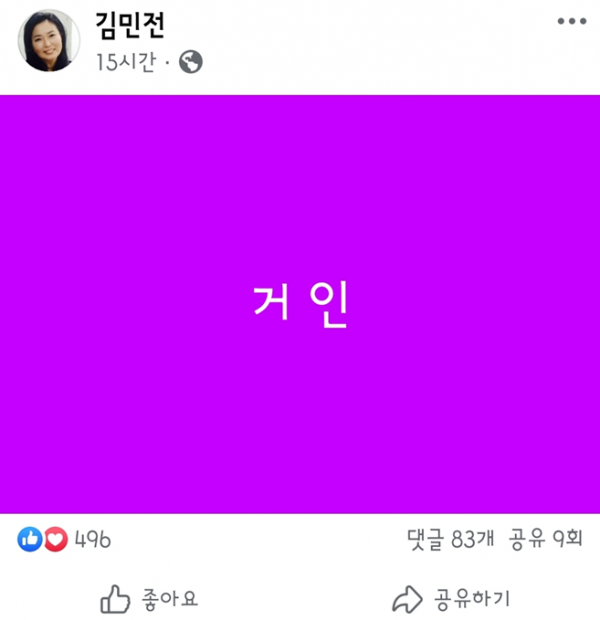Like the post with 좋아요 button
Image resolution: width=600 pixels, height=620 pixels.
[x=150, y=599]
